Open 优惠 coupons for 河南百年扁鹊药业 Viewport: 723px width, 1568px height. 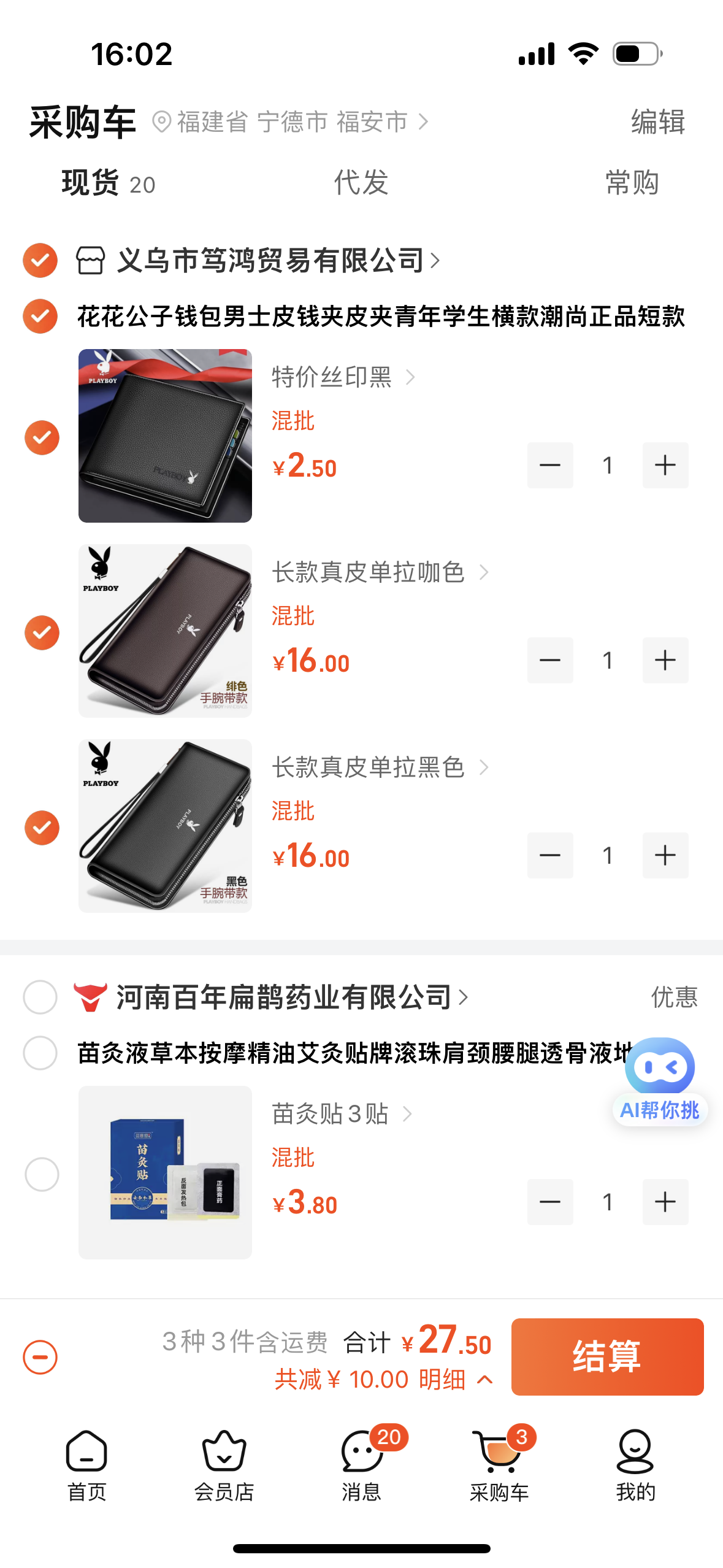pyautogui.click(x=674, y=997)
